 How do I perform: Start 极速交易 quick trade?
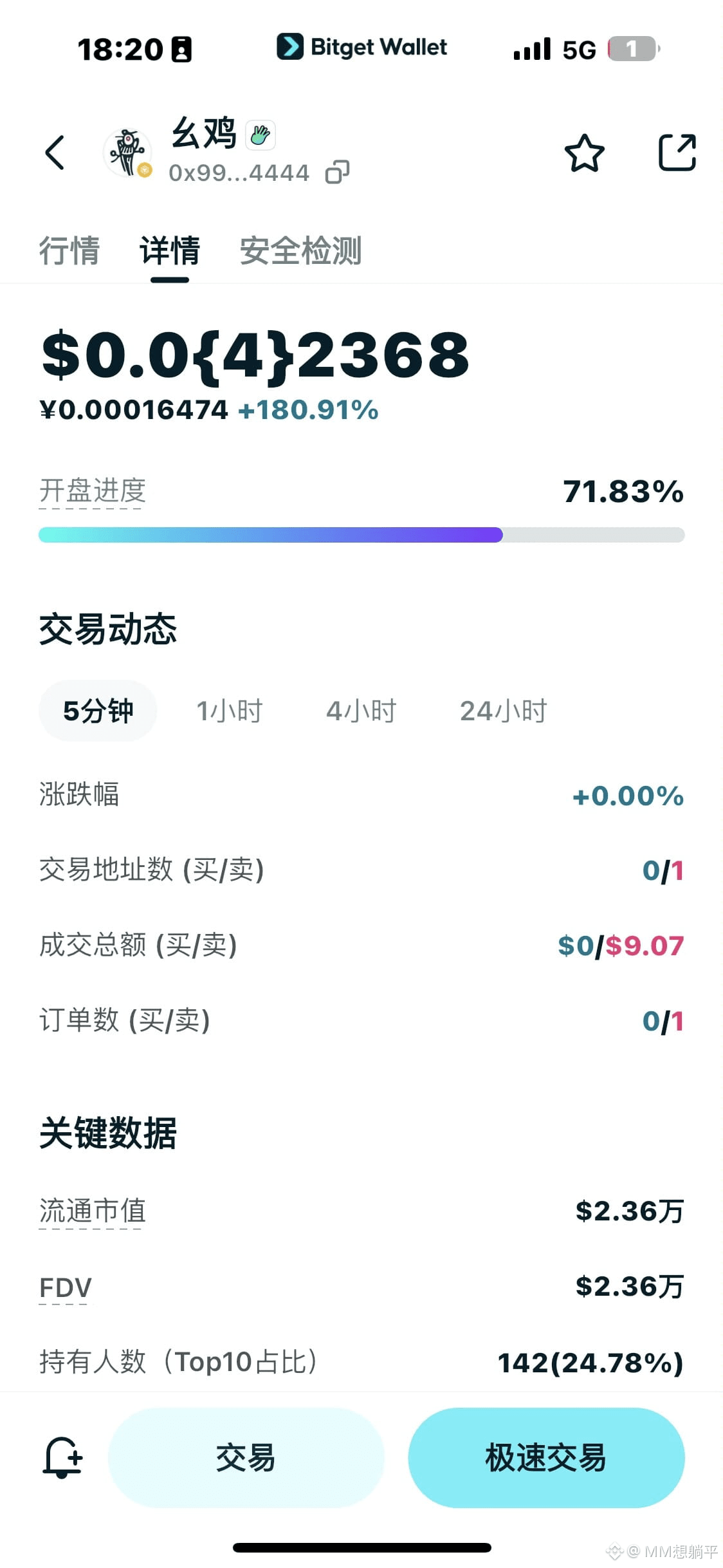point(545,1457)
